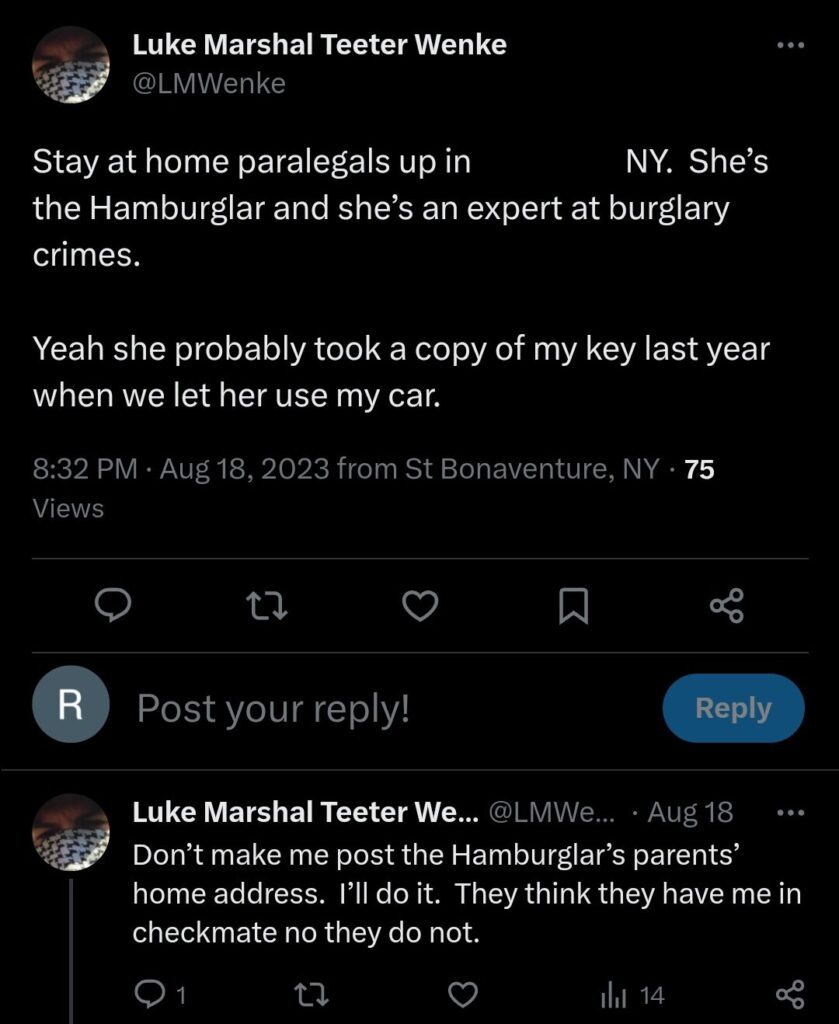The height and width of the screenshot is (1024, 839).
Task: Click Luke Marshal Teeter Wenke's display name
Action: [317, 44]
